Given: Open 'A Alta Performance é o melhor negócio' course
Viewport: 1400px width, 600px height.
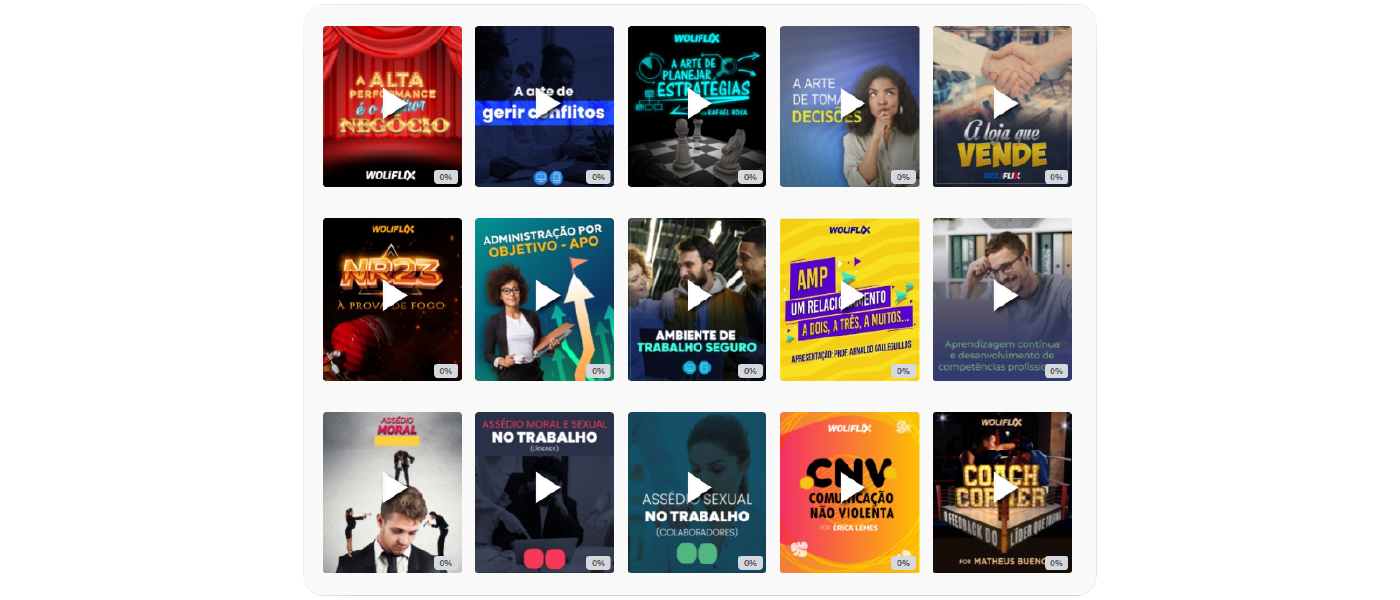Looking at the screenshot, I should point(393,104).
